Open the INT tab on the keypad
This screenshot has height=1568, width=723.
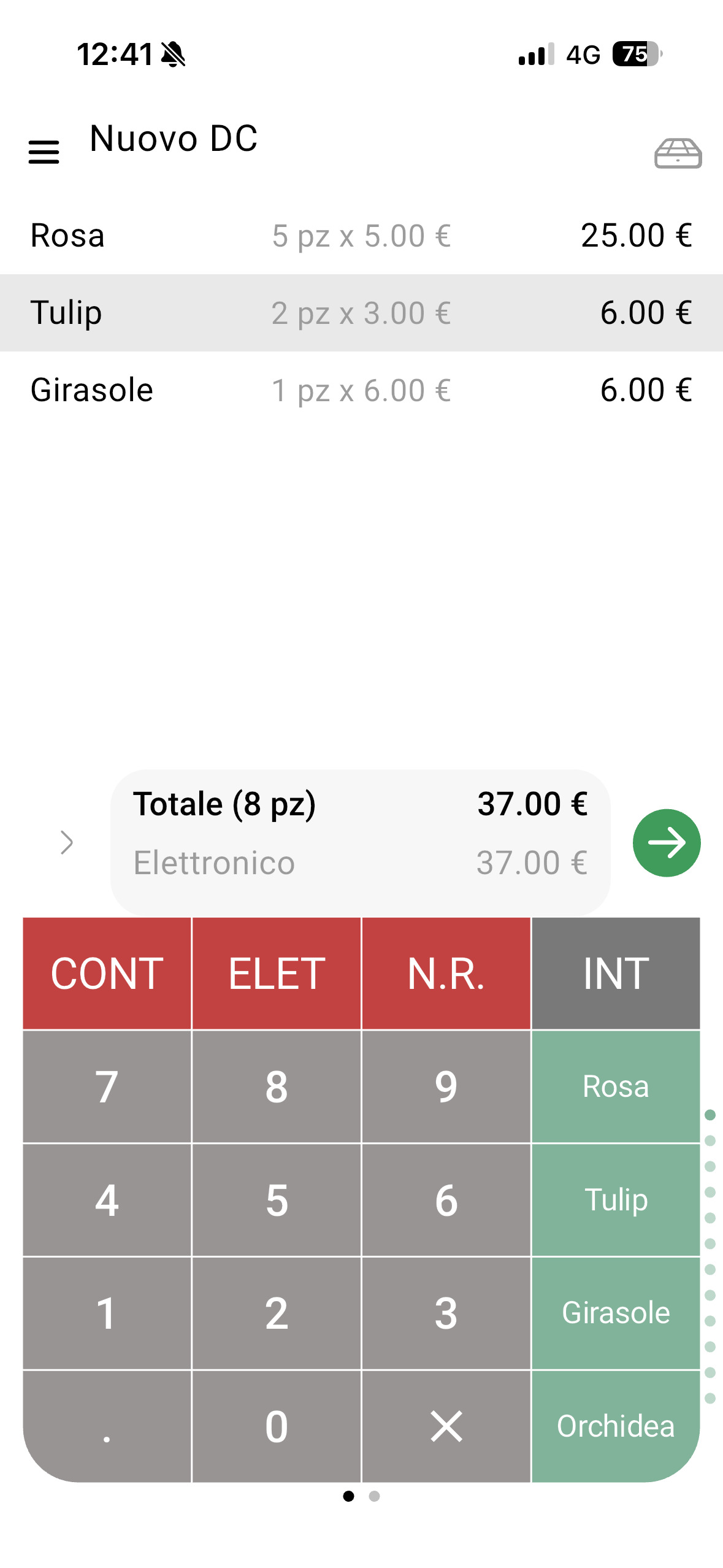615,971
